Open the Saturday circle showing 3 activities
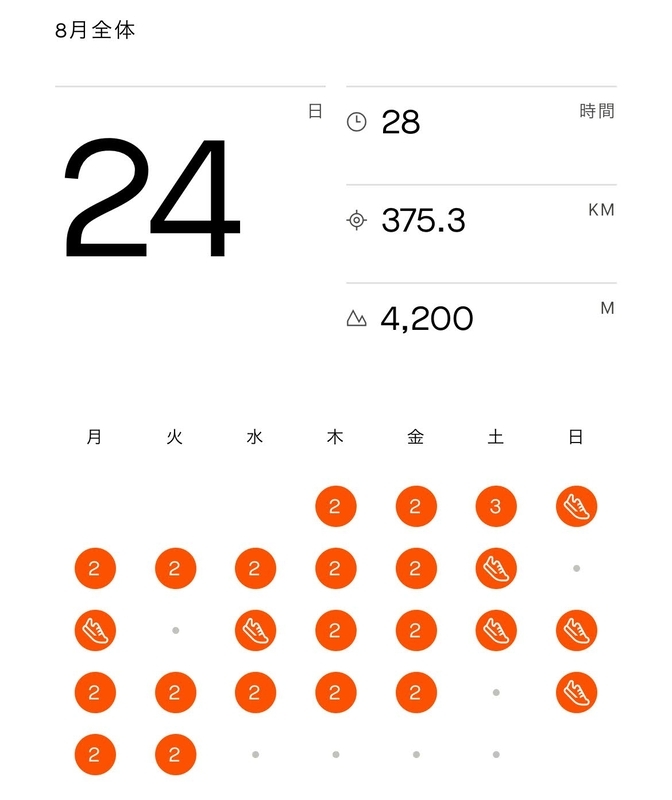 click(x=496, y=506)
